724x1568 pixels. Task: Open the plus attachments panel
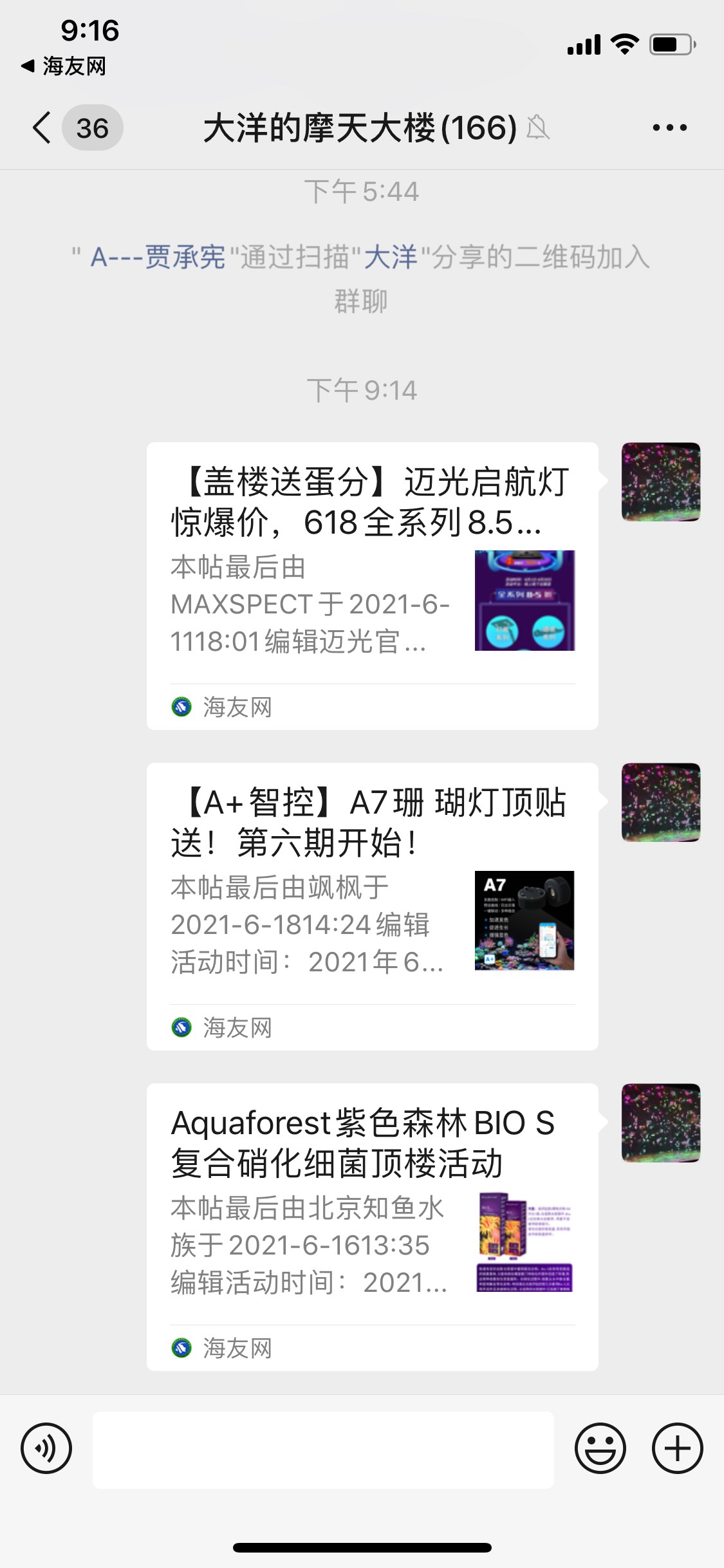point(677,1448)
